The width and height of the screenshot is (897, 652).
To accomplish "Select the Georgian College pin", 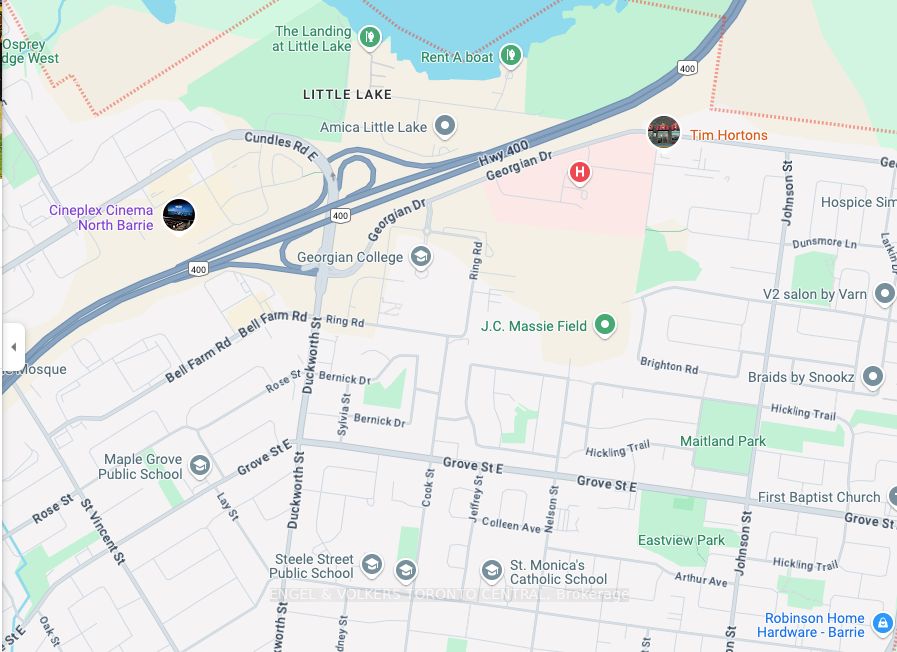I will point(421,257).
